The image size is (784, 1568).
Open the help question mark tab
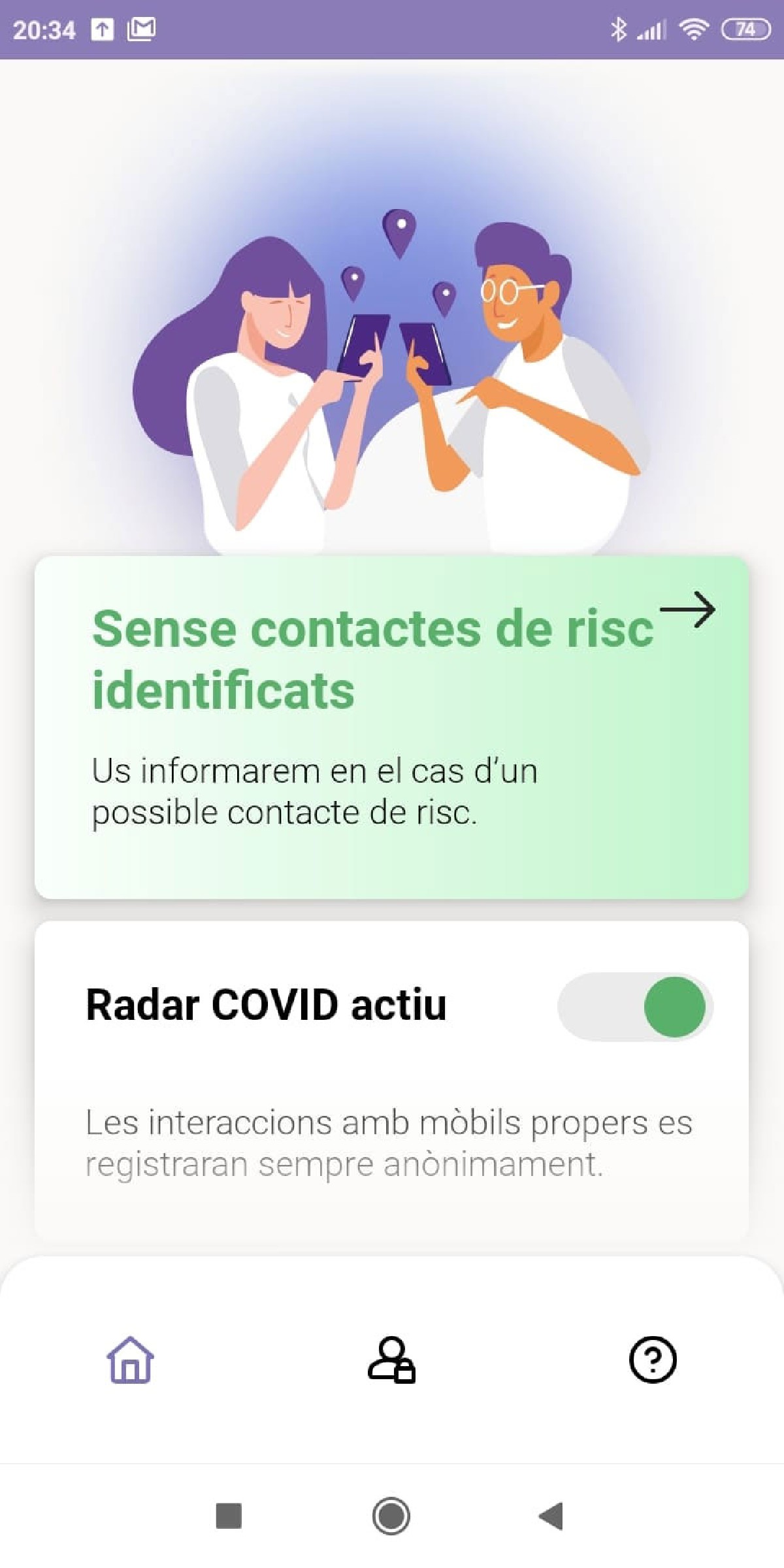click(x=652, y=1360)
